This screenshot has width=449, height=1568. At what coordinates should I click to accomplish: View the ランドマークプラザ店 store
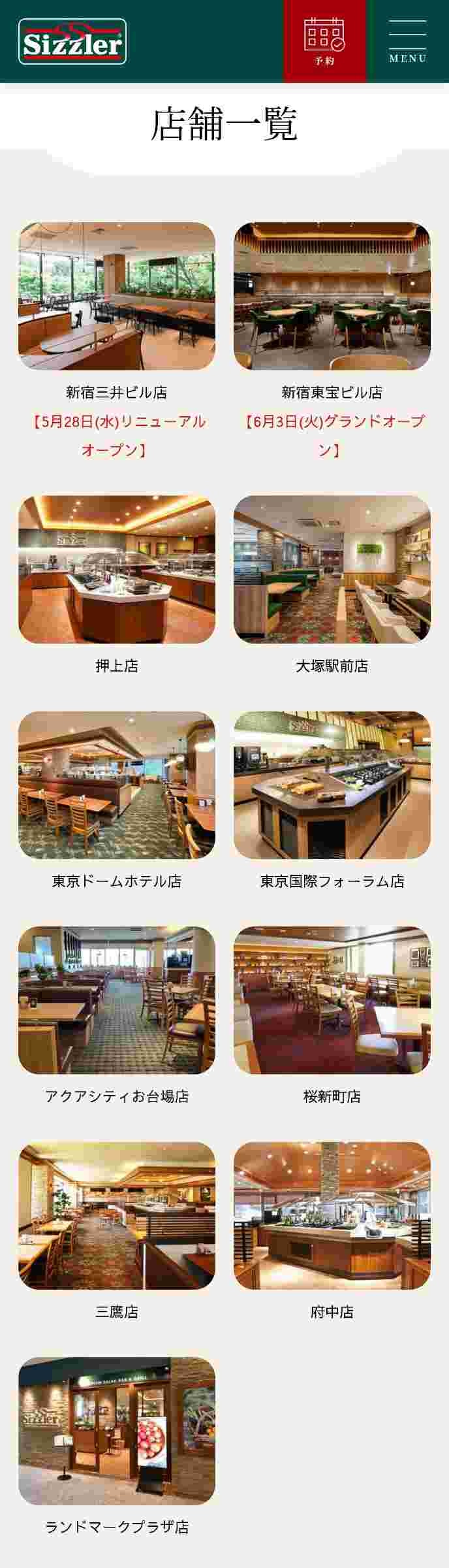(117, 1431)
